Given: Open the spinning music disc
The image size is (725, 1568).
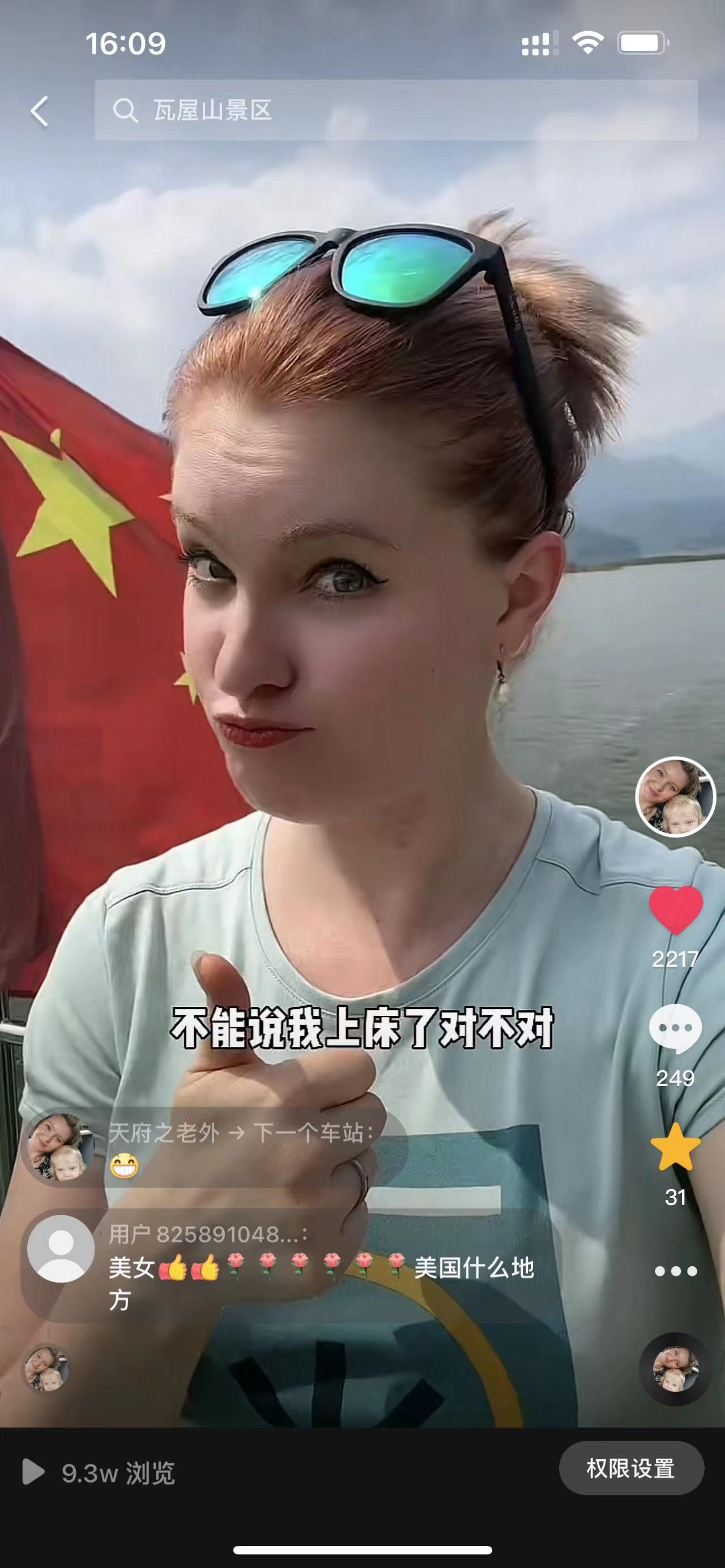Looking at the screenshot, I should tap(675, 1369).
